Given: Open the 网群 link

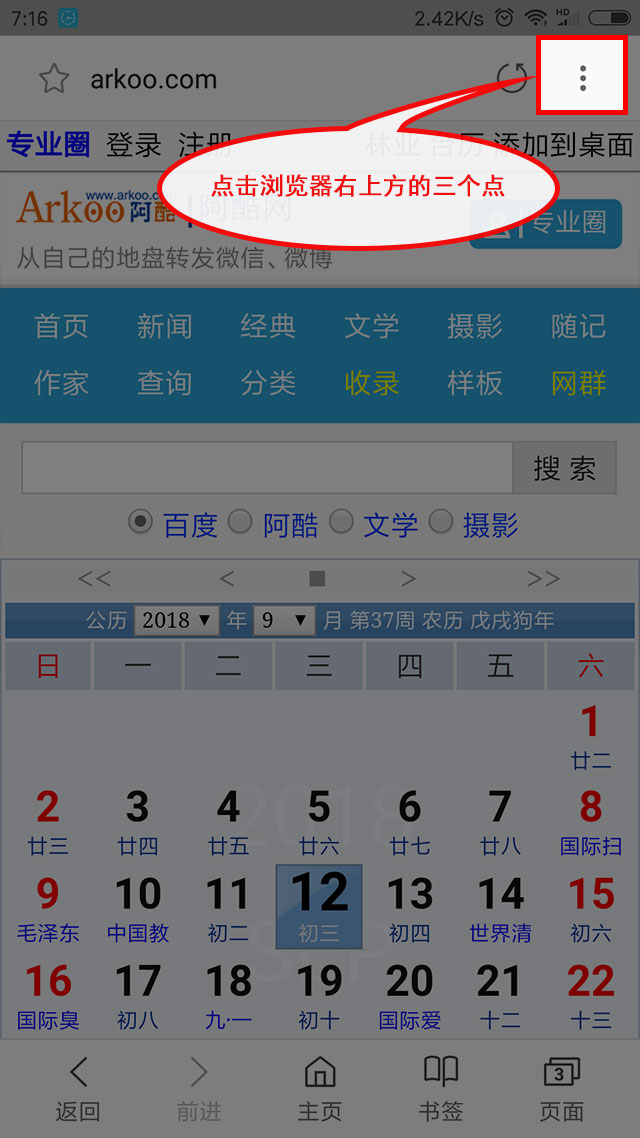Looking at the screenshot, I should [578, 383].
